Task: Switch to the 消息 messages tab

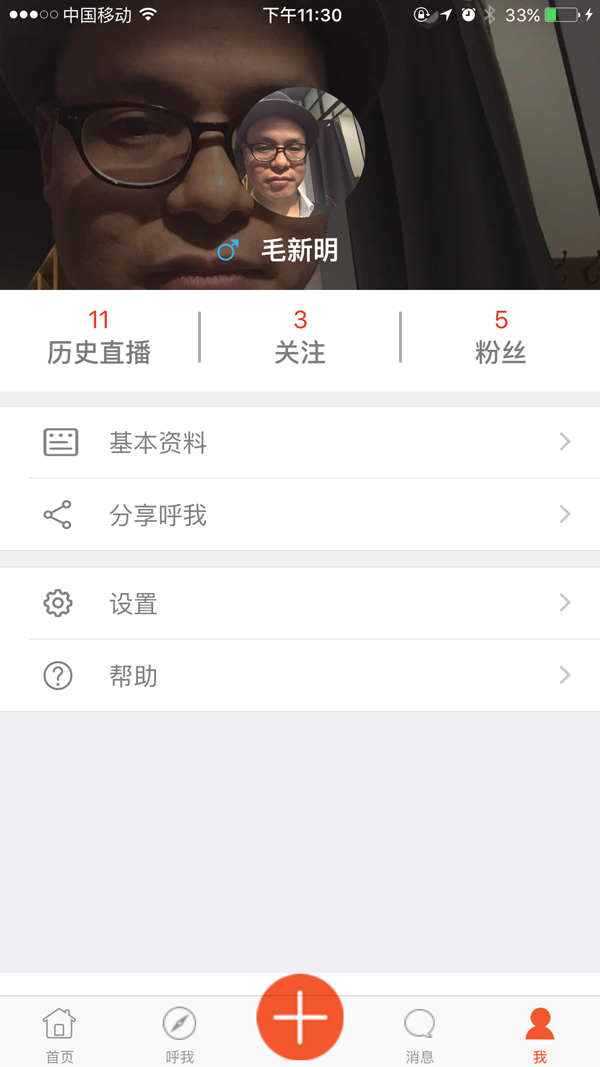Action: point(420,1034)
